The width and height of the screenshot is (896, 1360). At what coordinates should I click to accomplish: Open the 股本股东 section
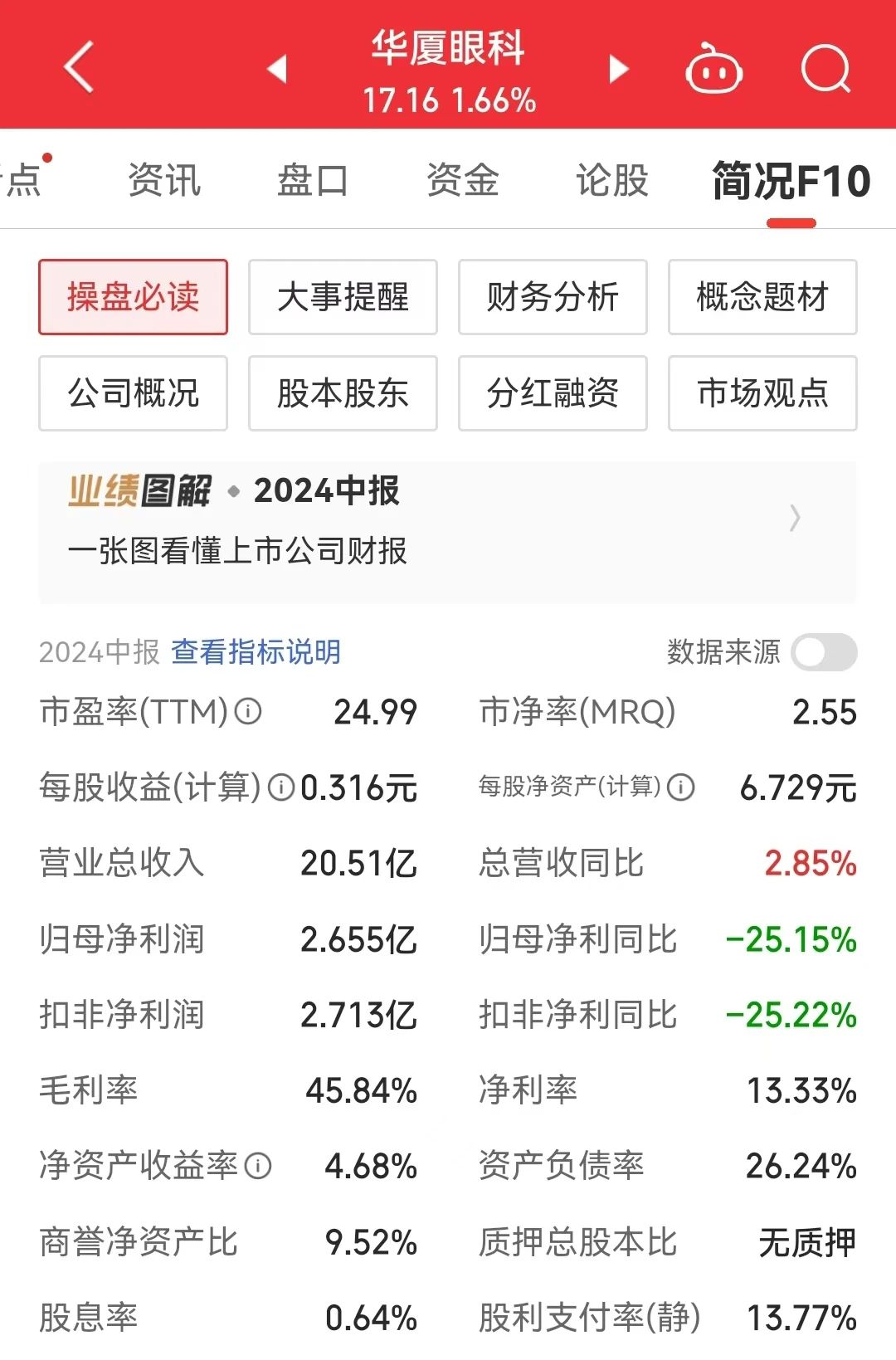[343, 393]
